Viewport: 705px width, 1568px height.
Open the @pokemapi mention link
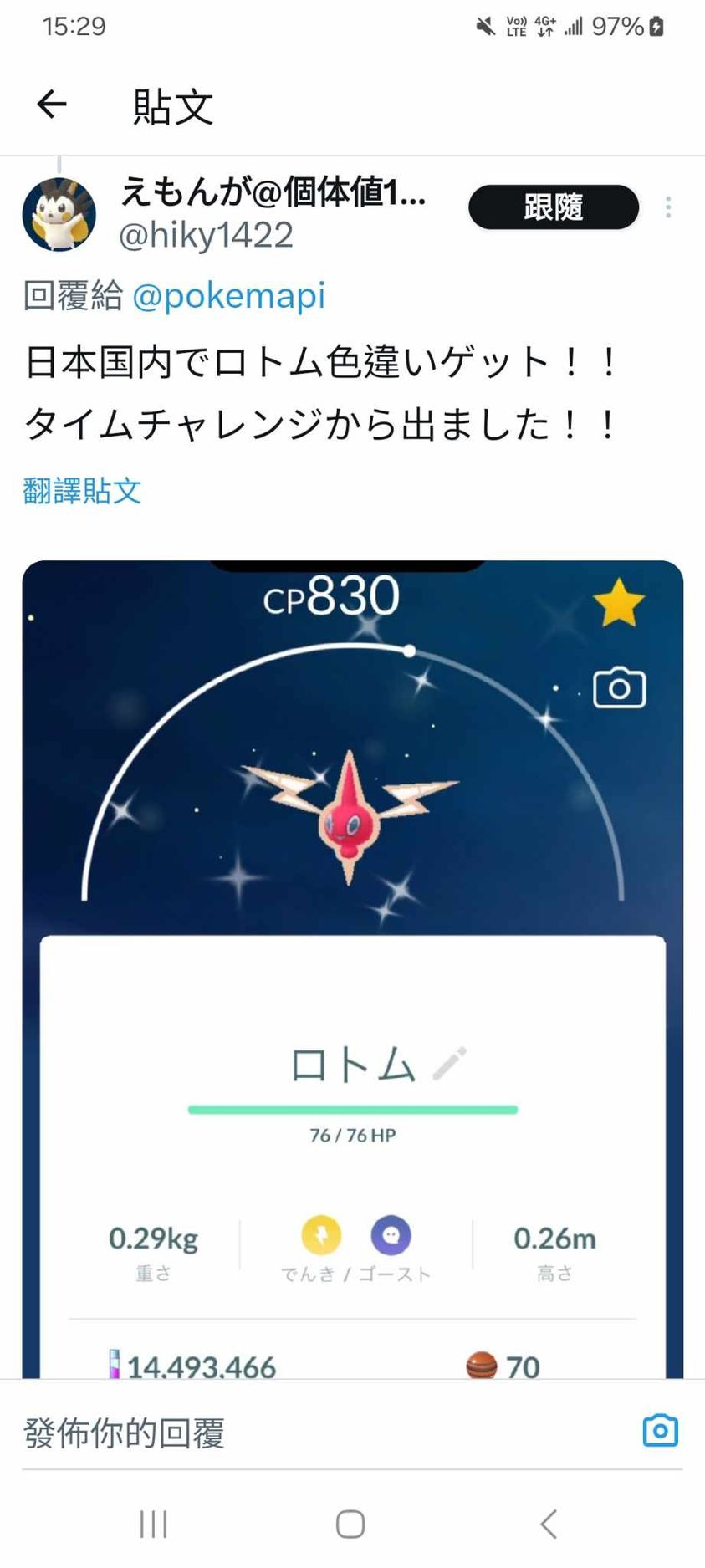coord(228,296)
